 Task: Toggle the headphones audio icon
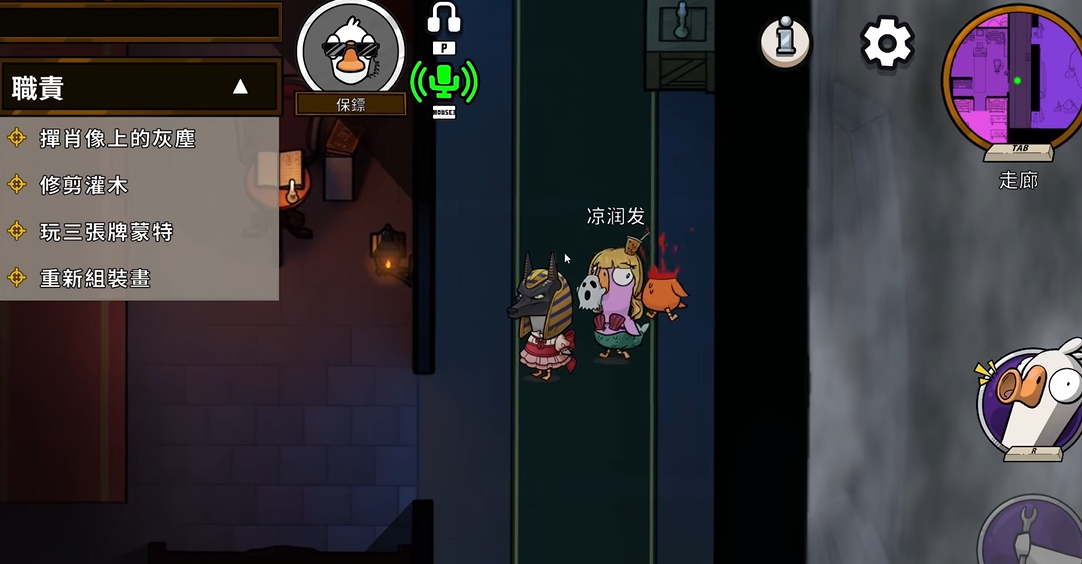(x=444, y=18)
